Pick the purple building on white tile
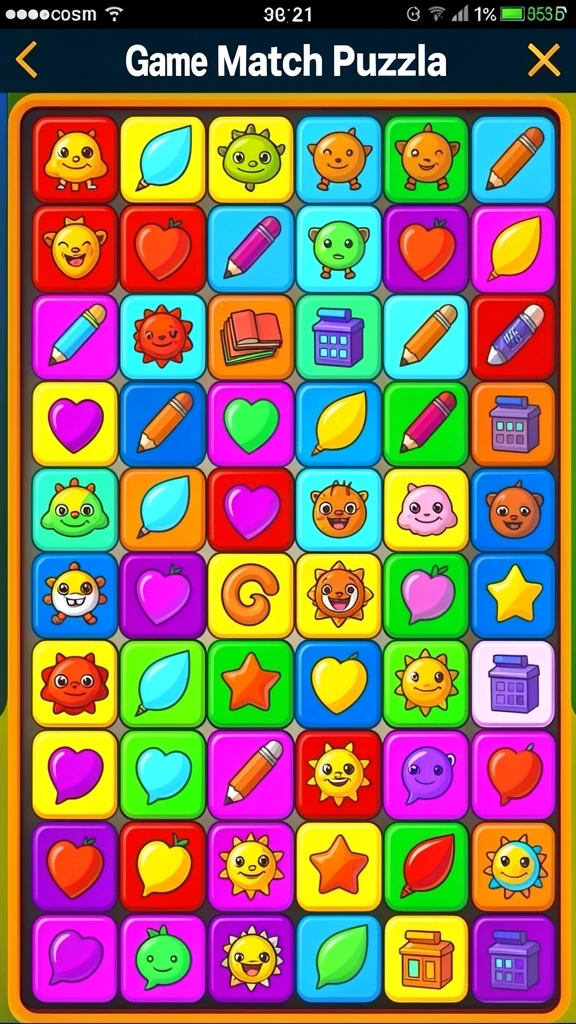Screen dimensions: 576x1024 [514, 684]
